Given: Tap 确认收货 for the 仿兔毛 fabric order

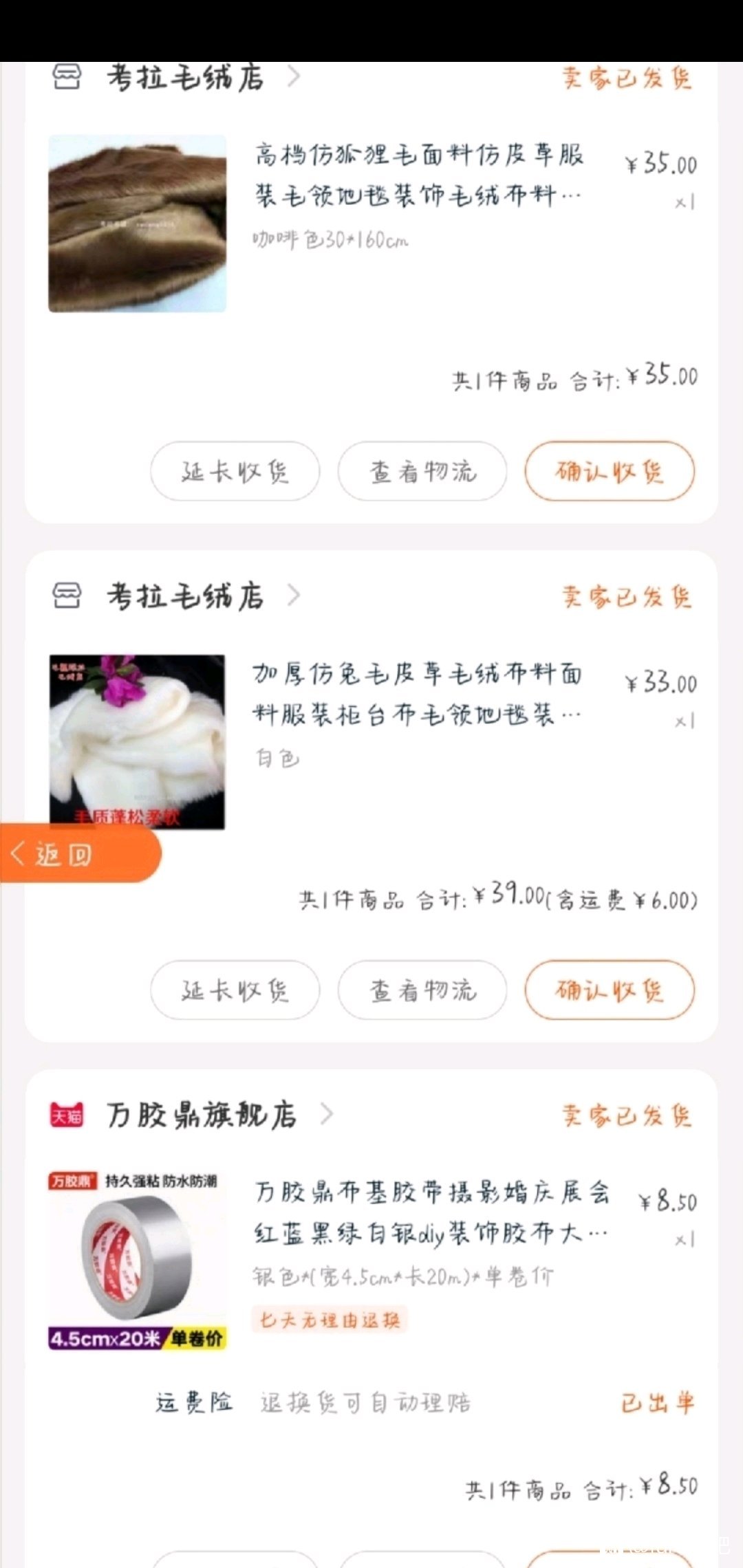Looking at the screenshot, I should click(610, 990).
